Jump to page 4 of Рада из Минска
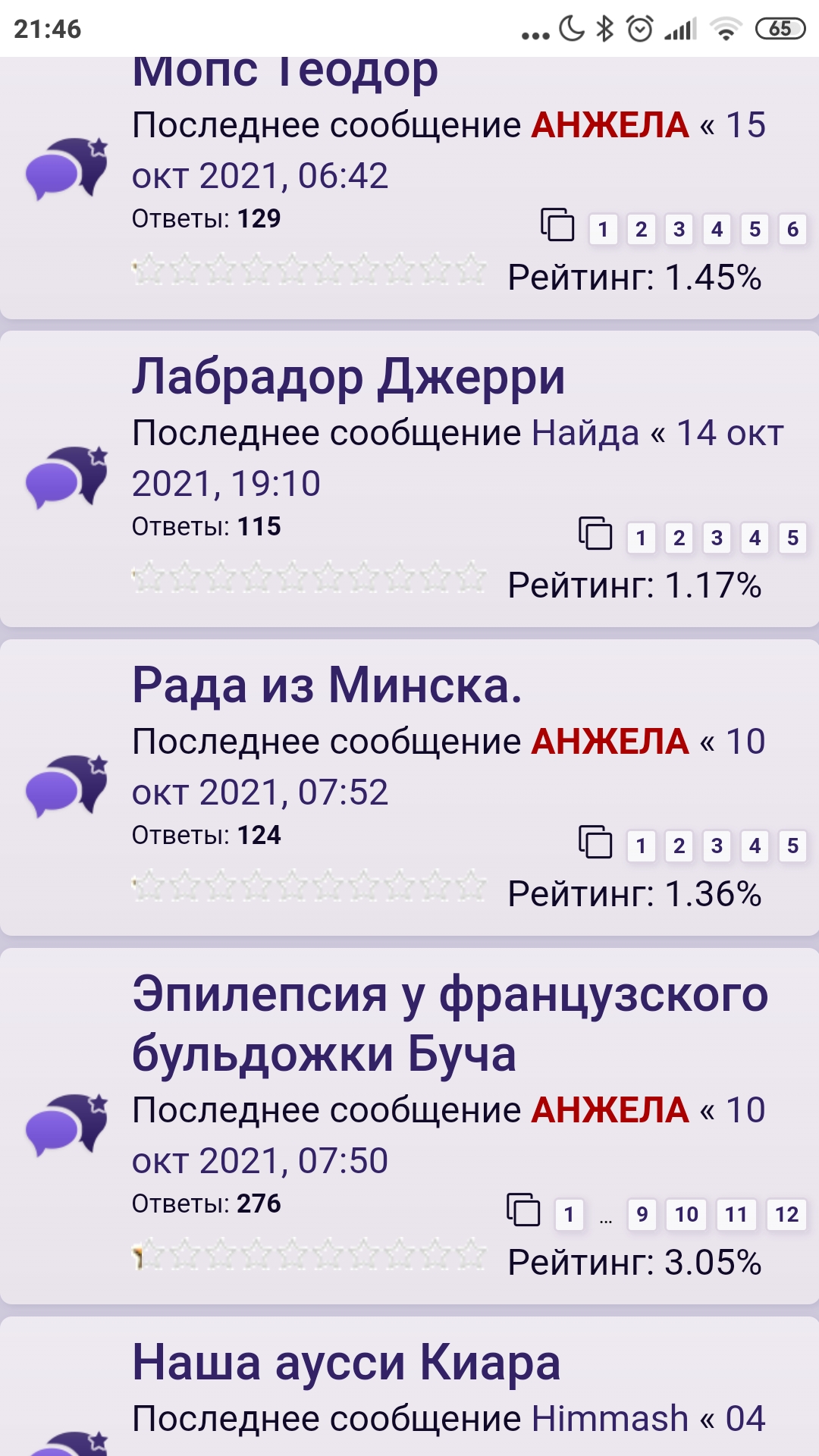Image resolution: width=819 pixels, height=1456 pixels. point(755,846)
